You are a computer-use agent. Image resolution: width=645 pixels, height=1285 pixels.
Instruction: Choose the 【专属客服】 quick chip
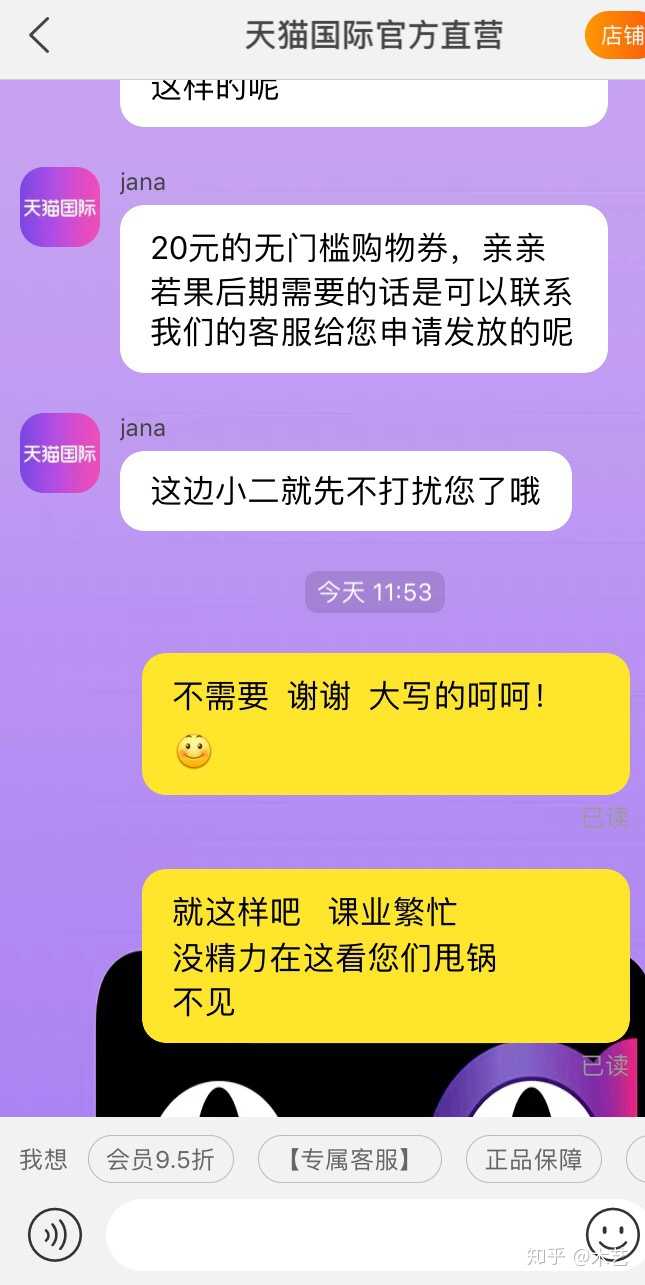pyautogui.click(x=349, y=1159)
